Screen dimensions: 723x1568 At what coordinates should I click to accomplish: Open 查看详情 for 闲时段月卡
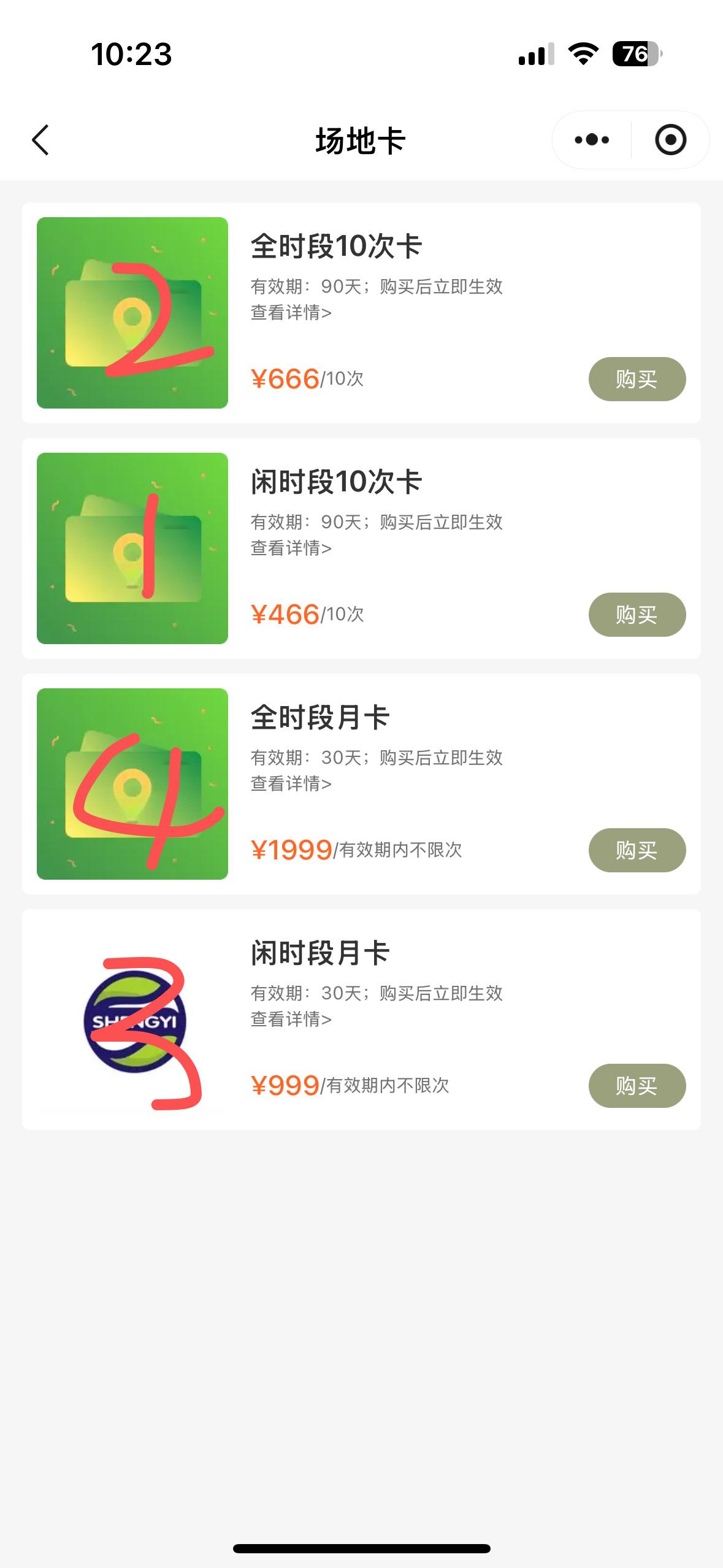coord(291,1019)
